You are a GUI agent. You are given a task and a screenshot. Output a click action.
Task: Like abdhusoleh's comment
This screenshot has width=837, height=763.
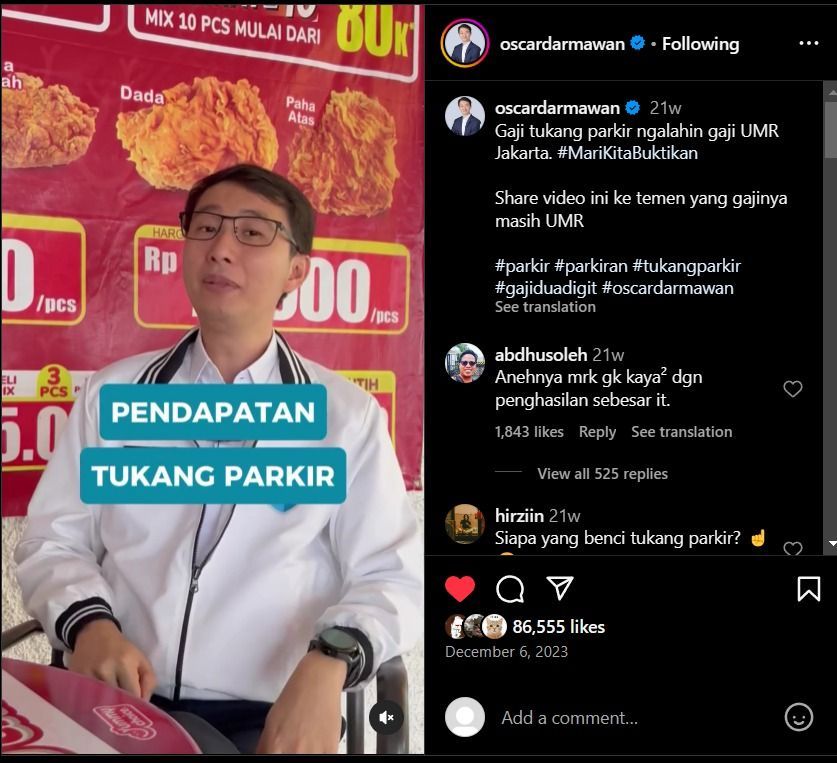[x=793, y=389]
